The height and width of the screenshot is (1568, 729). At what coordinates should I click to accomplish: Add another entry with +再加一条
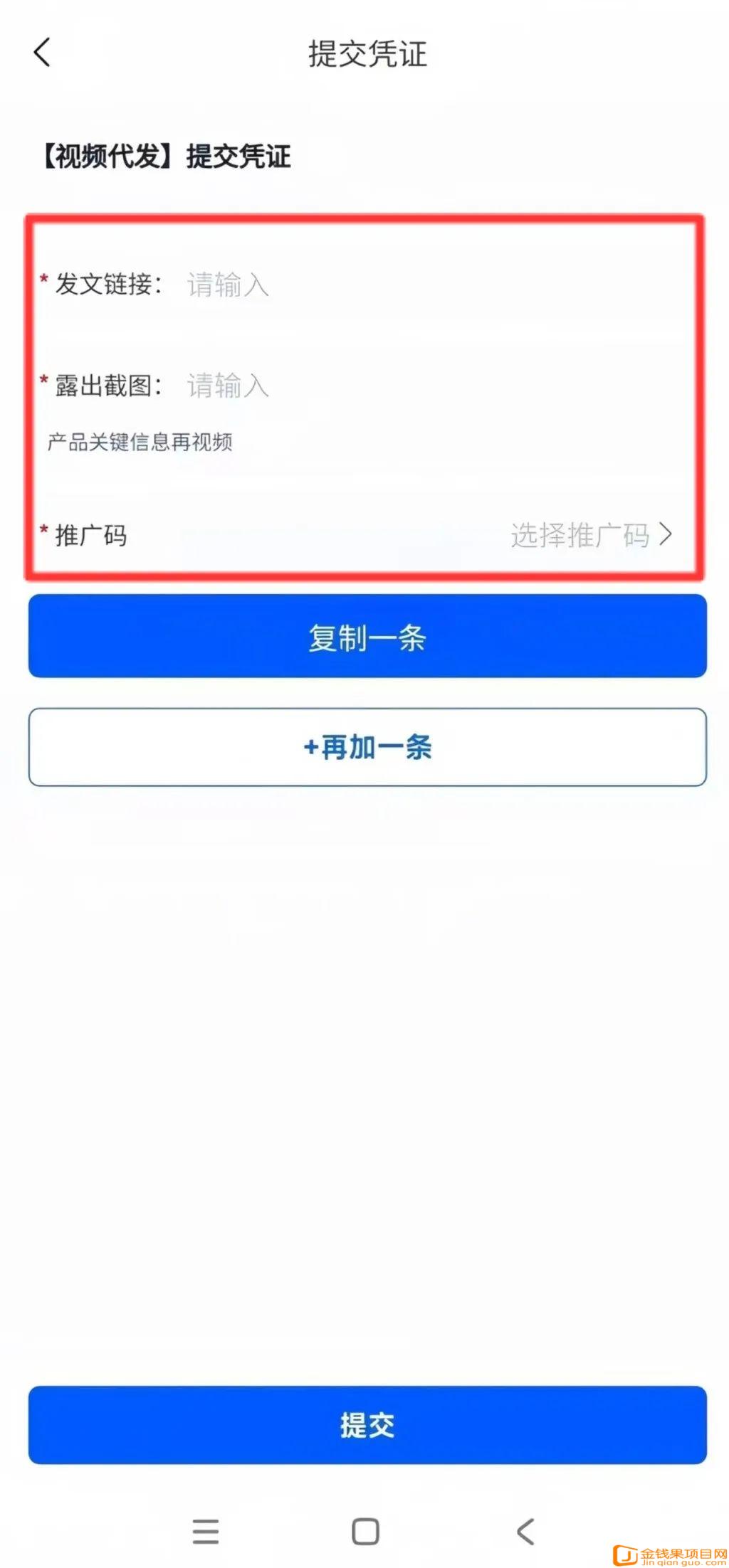367,747
